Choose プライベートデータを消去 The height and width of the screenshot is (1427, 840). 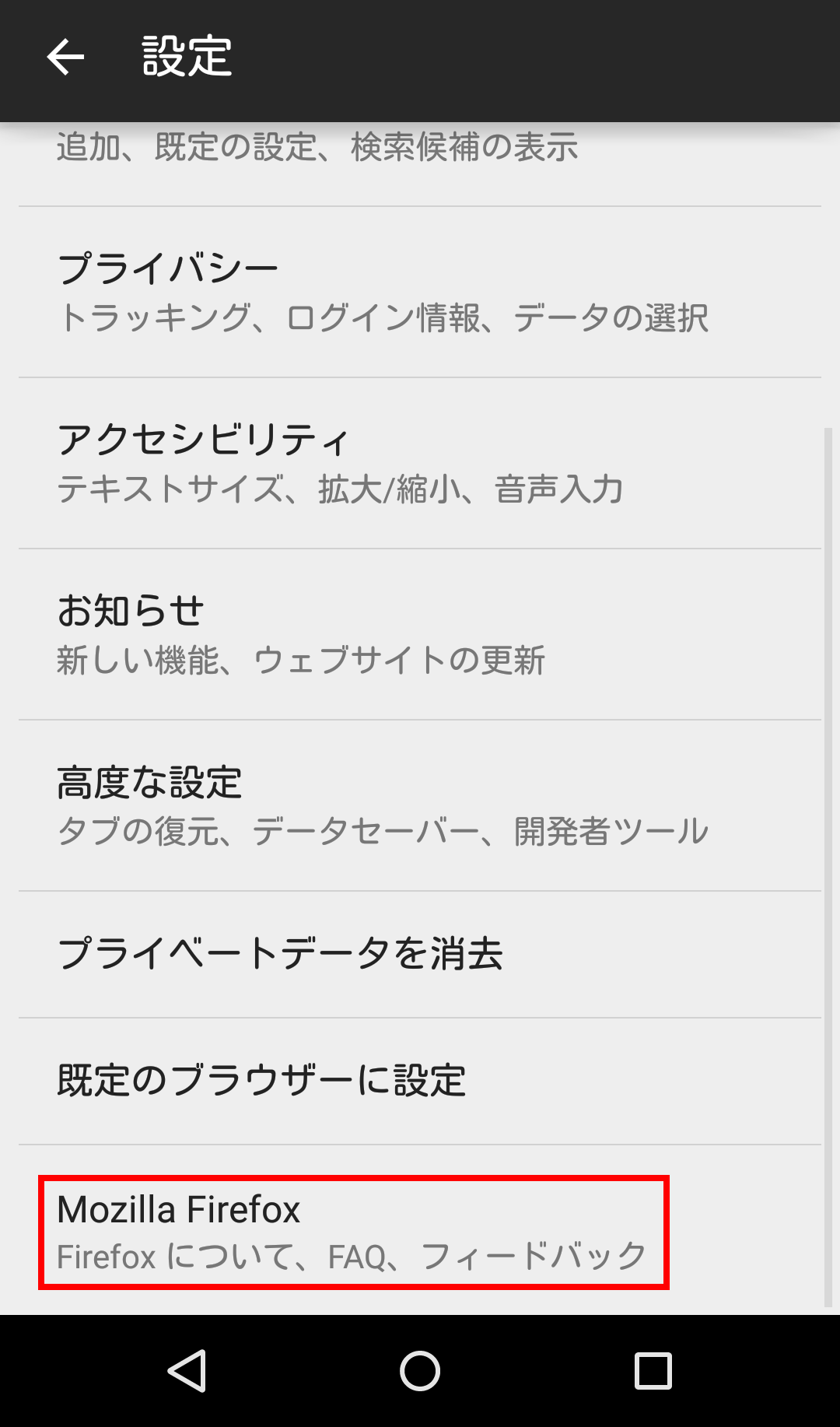[420, 954]
